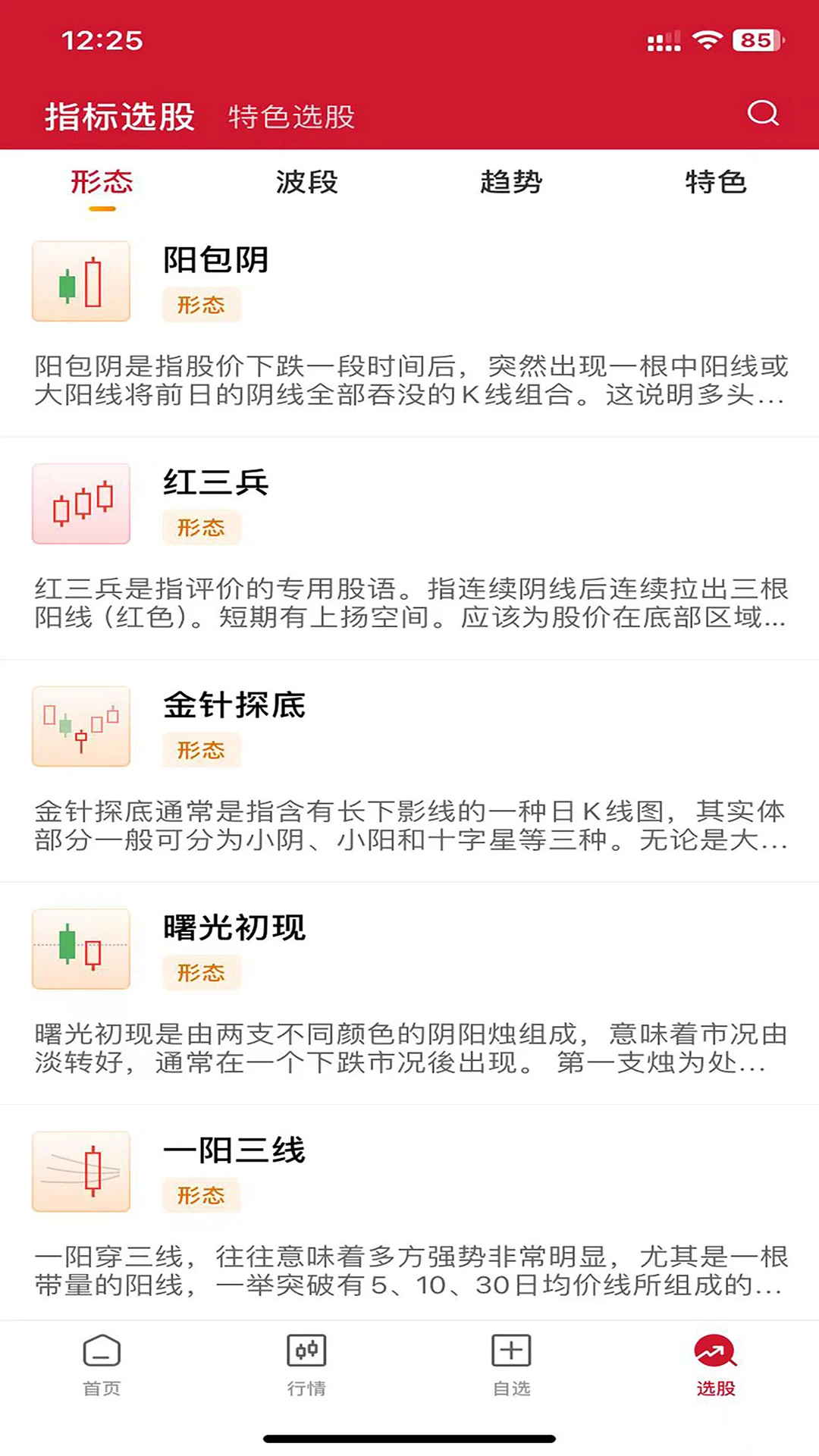Tap the 行情 quotes icon in bottom navigation
This screenshot has width=819, height=1456.
306,1361
